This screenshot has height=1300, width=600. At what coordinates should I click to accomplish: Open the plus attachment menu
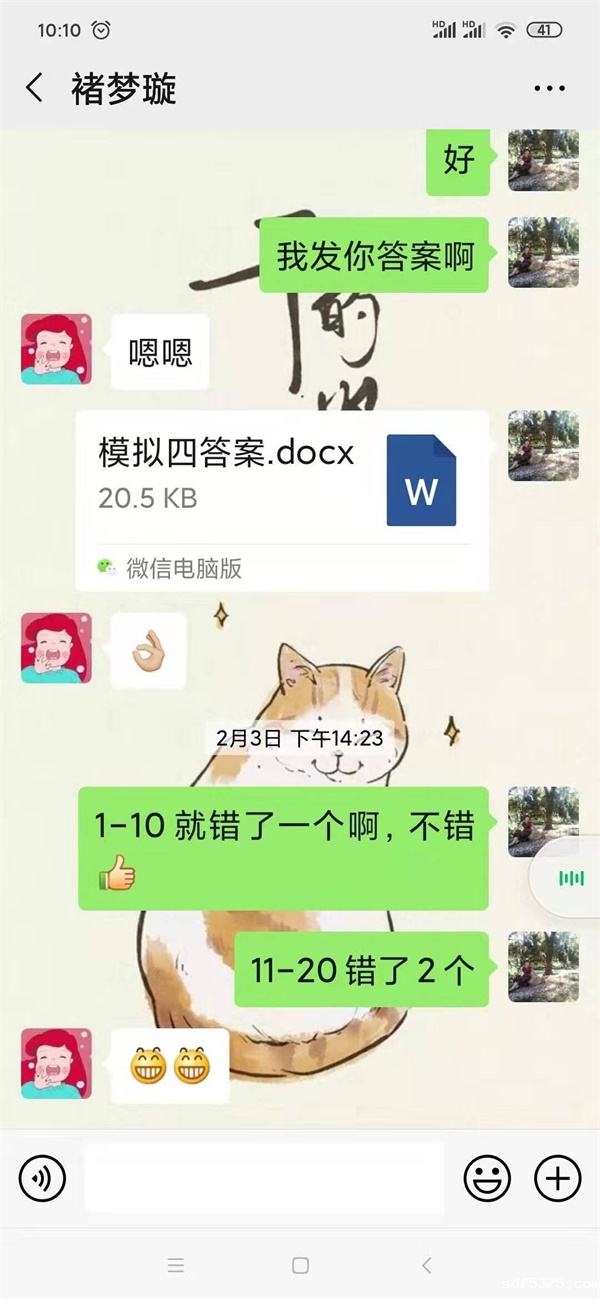pyautogui.click(x=557, y=1179)
